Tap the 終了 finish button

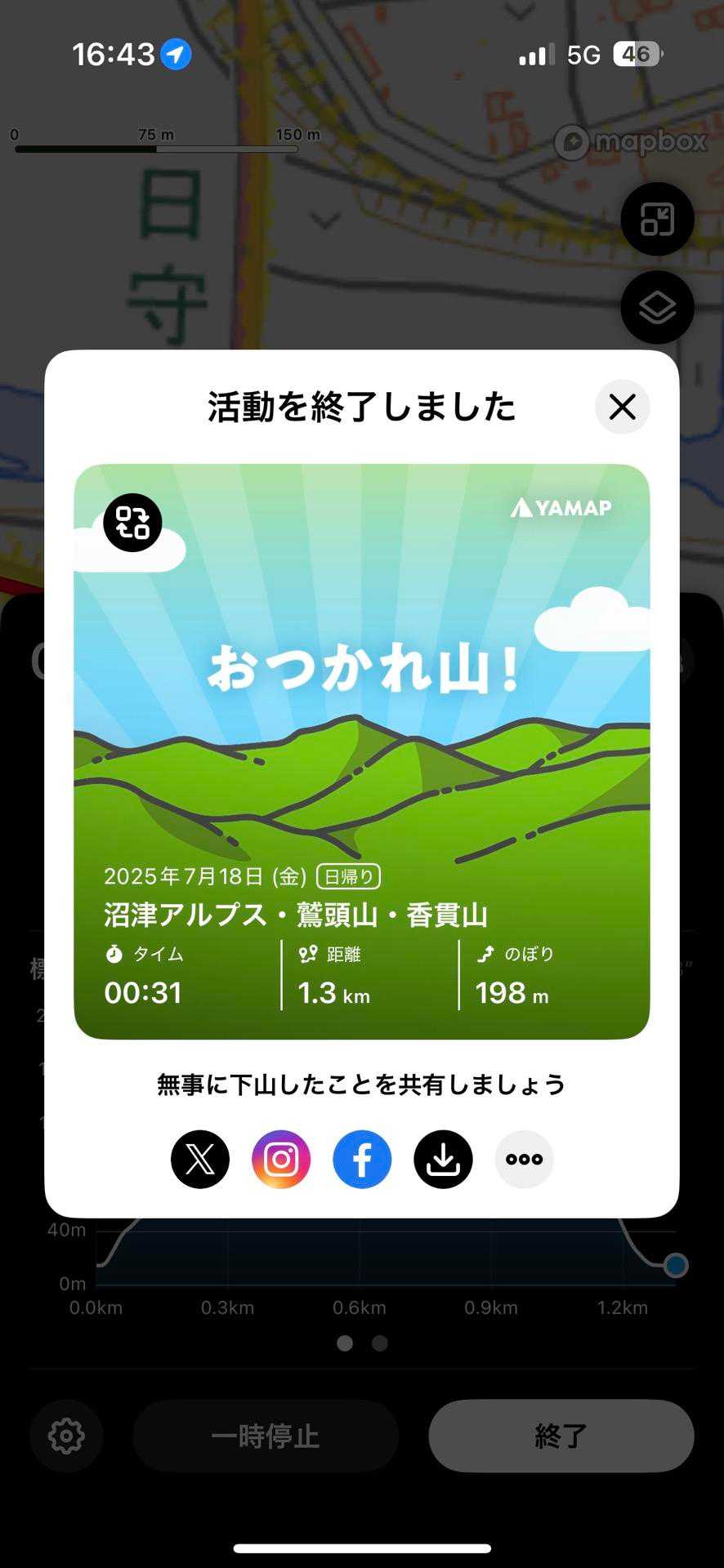point(561,1436)
